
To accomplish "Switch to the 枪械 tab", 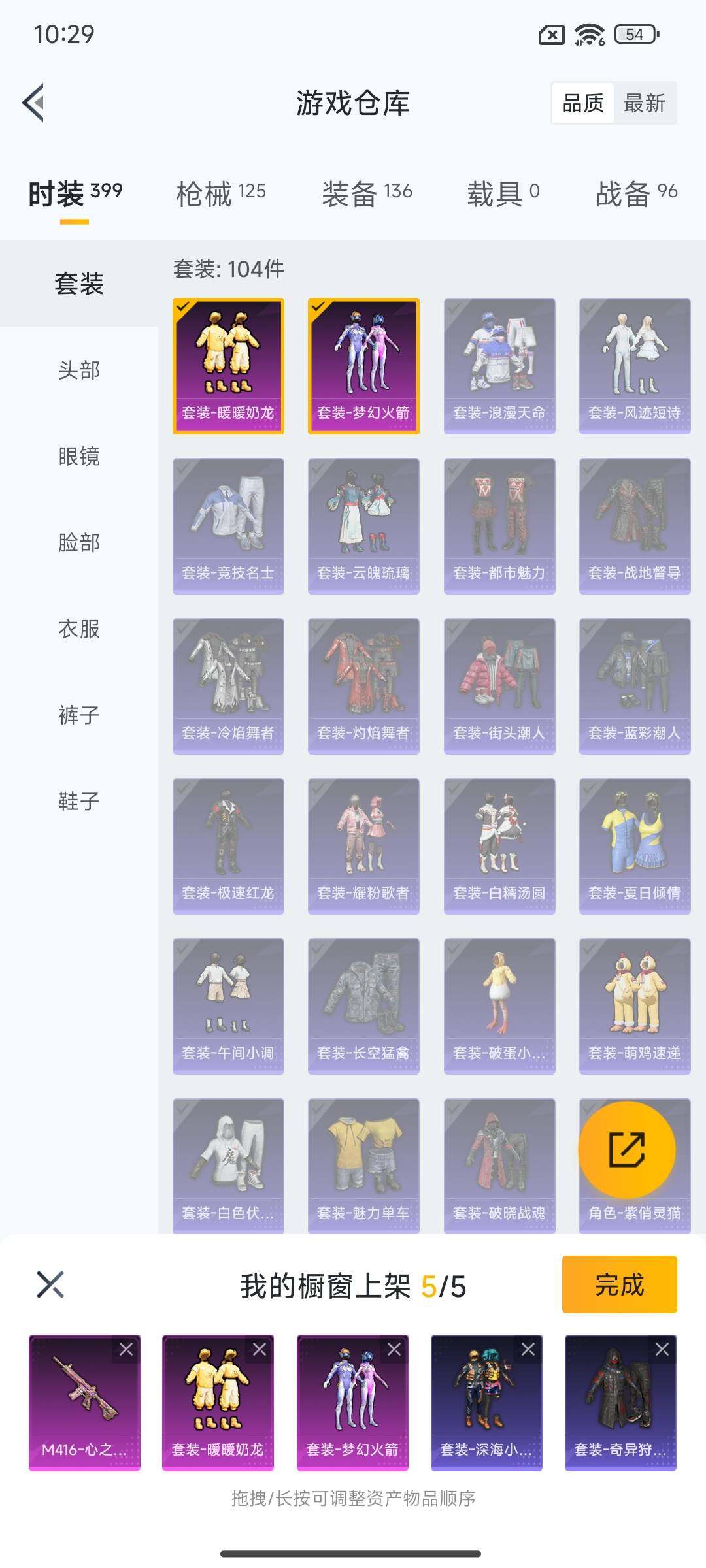I will [221, 193].
